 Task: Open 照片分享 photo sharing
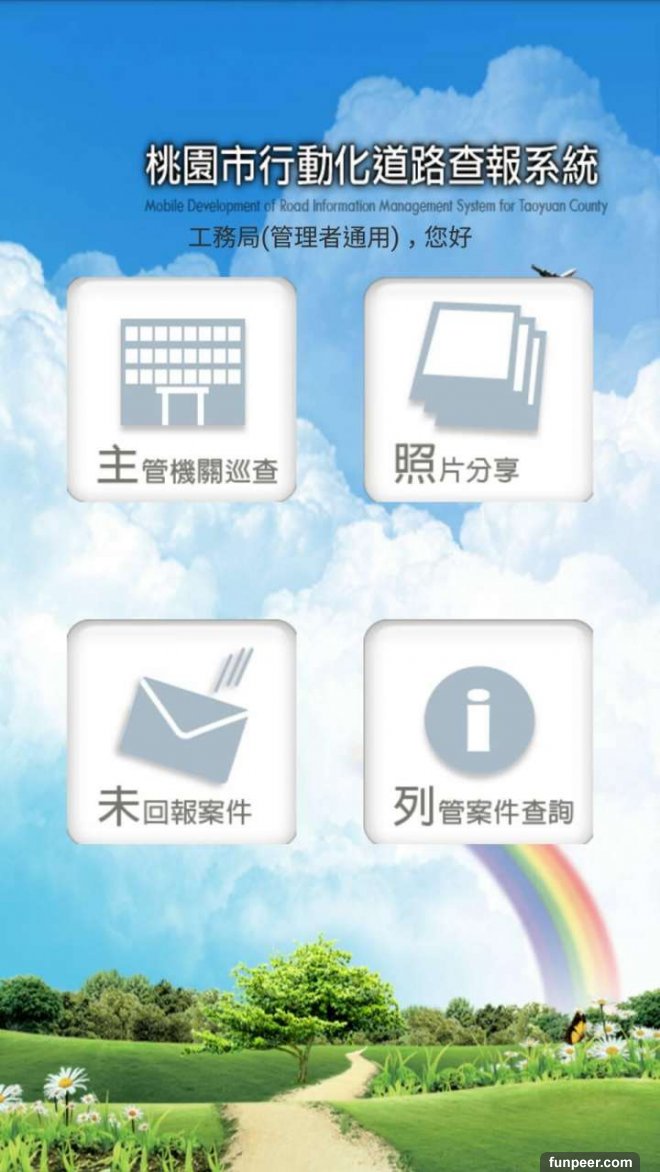pyautogui.click(x=478, y=389)
